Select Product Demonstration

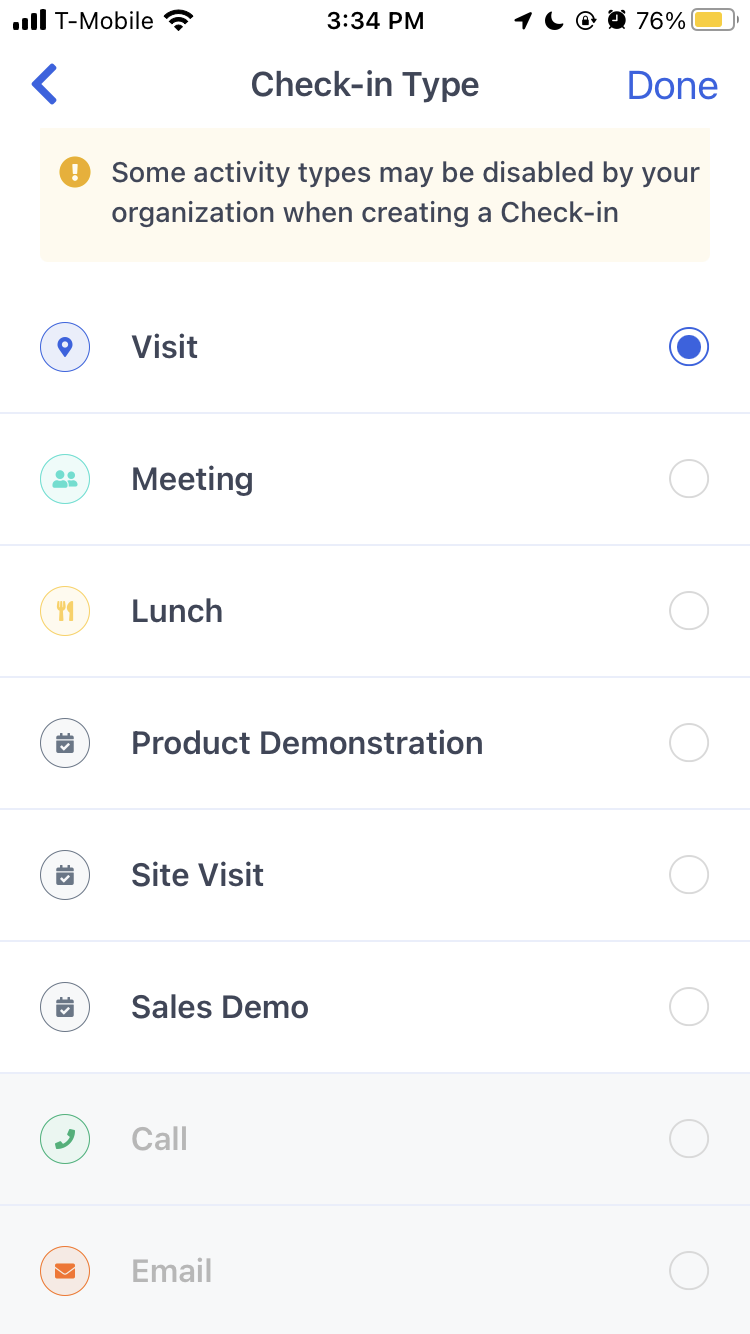pos(375,743)
